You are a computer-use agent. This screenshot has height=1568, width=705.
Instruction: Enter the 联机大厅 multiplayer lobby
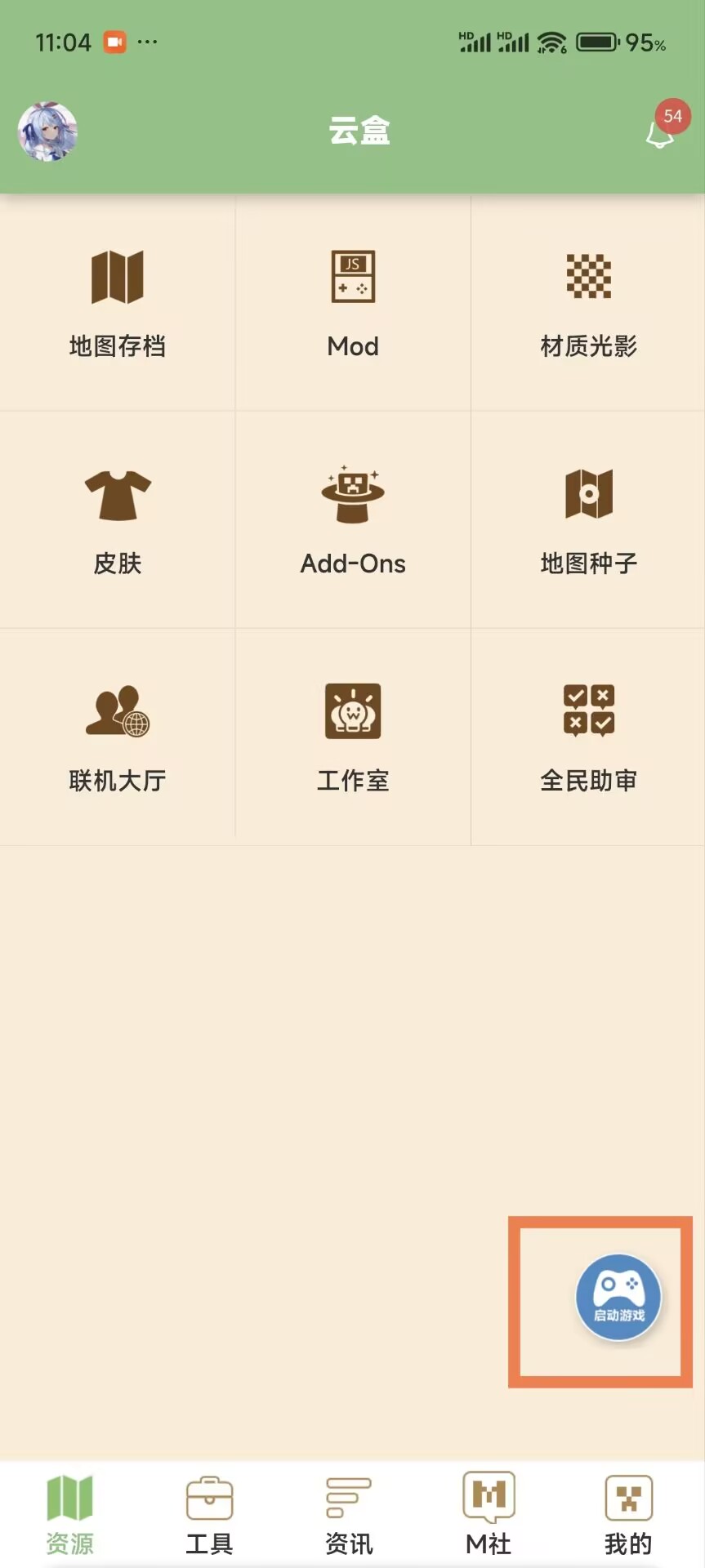coord(117,737)
